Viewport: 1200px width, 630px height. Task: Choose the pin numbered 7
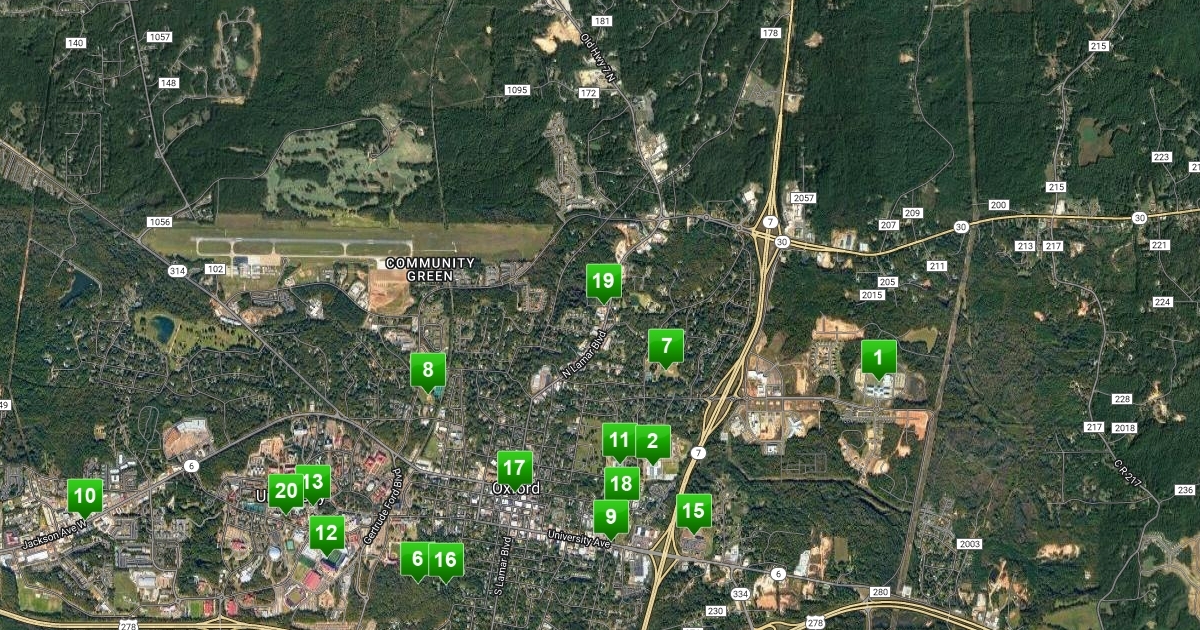666,347
